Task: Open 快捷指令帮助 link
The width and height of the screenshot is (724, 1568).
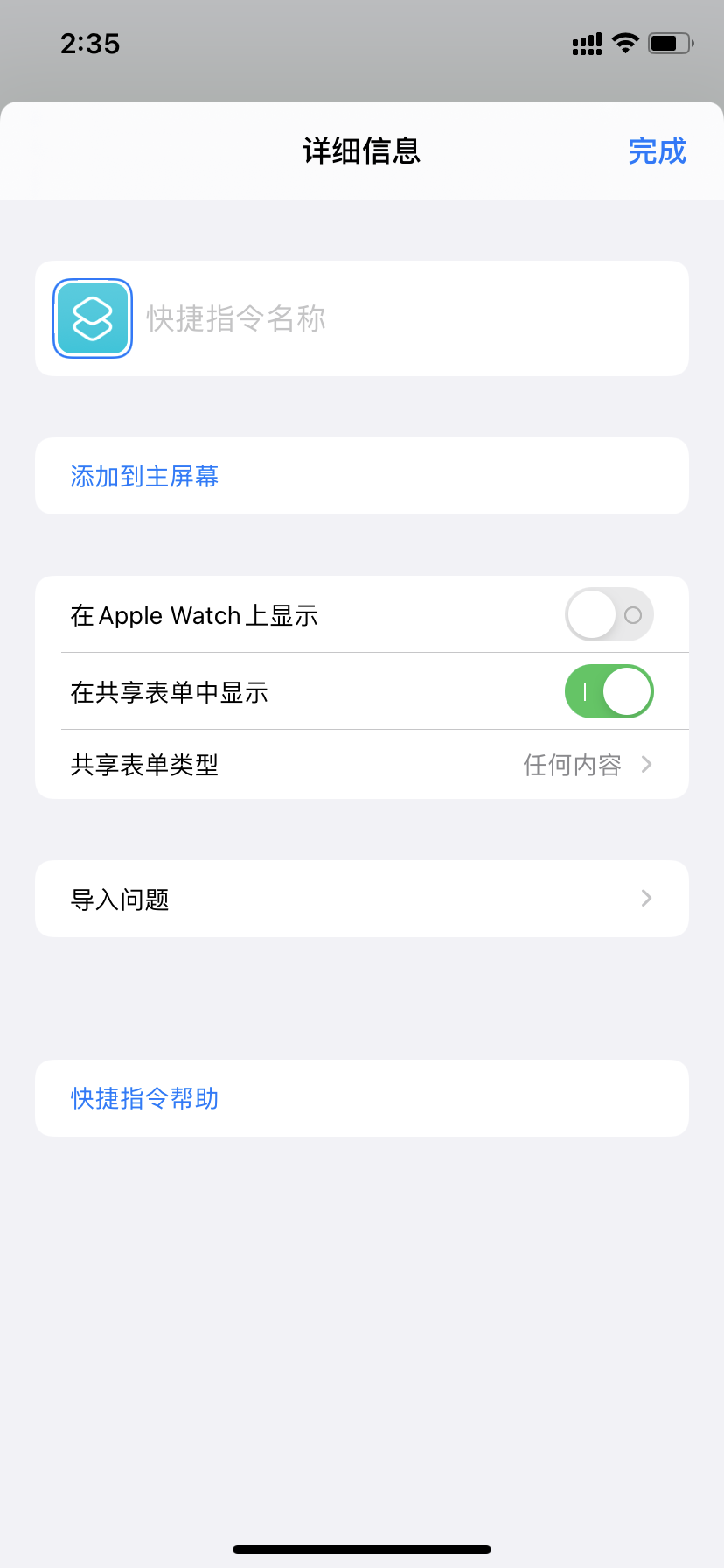Action: [x=145, y=1098]
